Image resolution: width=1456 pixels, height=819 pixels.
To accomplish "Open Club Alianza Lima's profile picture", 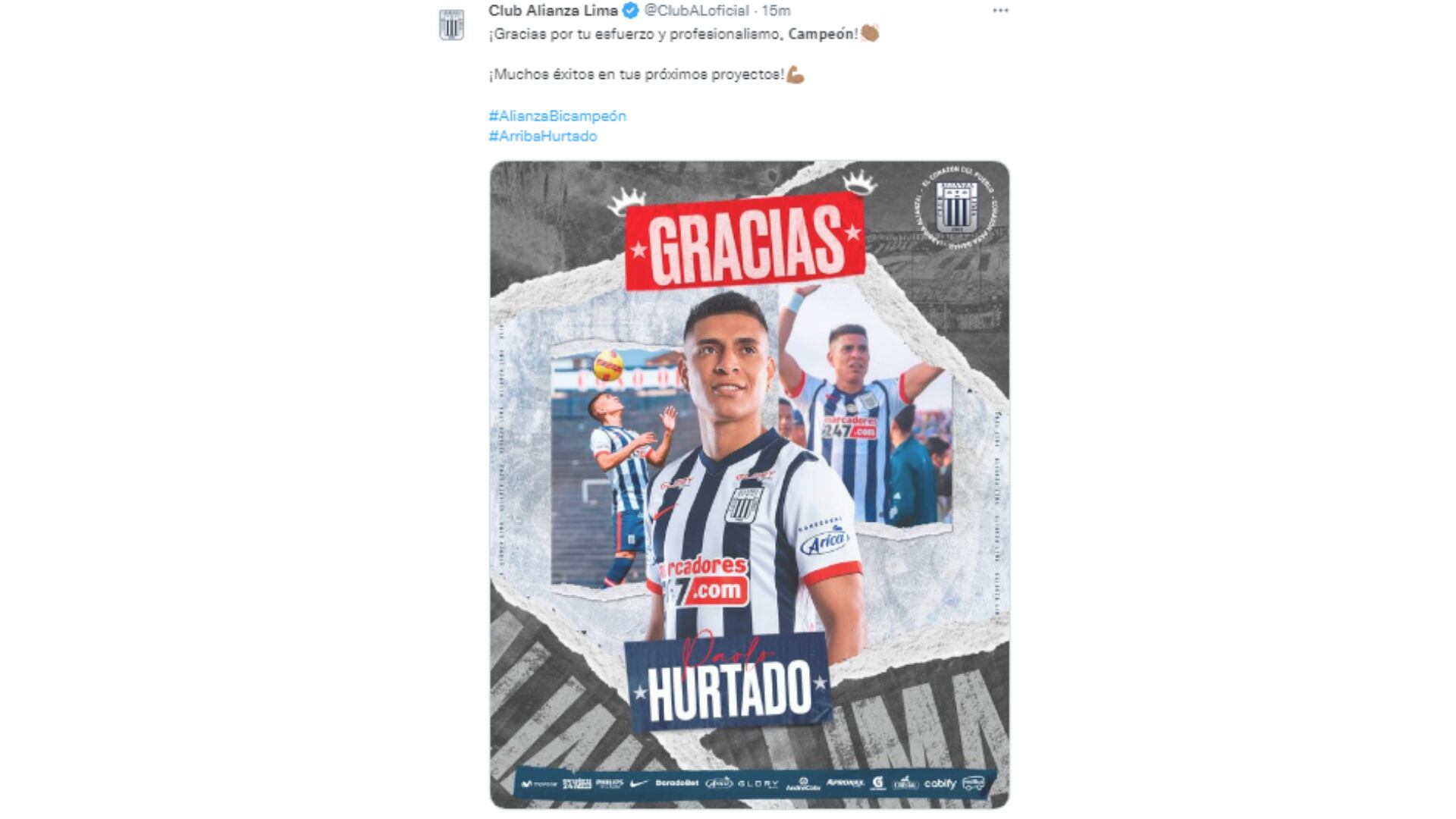I will pos(452,25).
